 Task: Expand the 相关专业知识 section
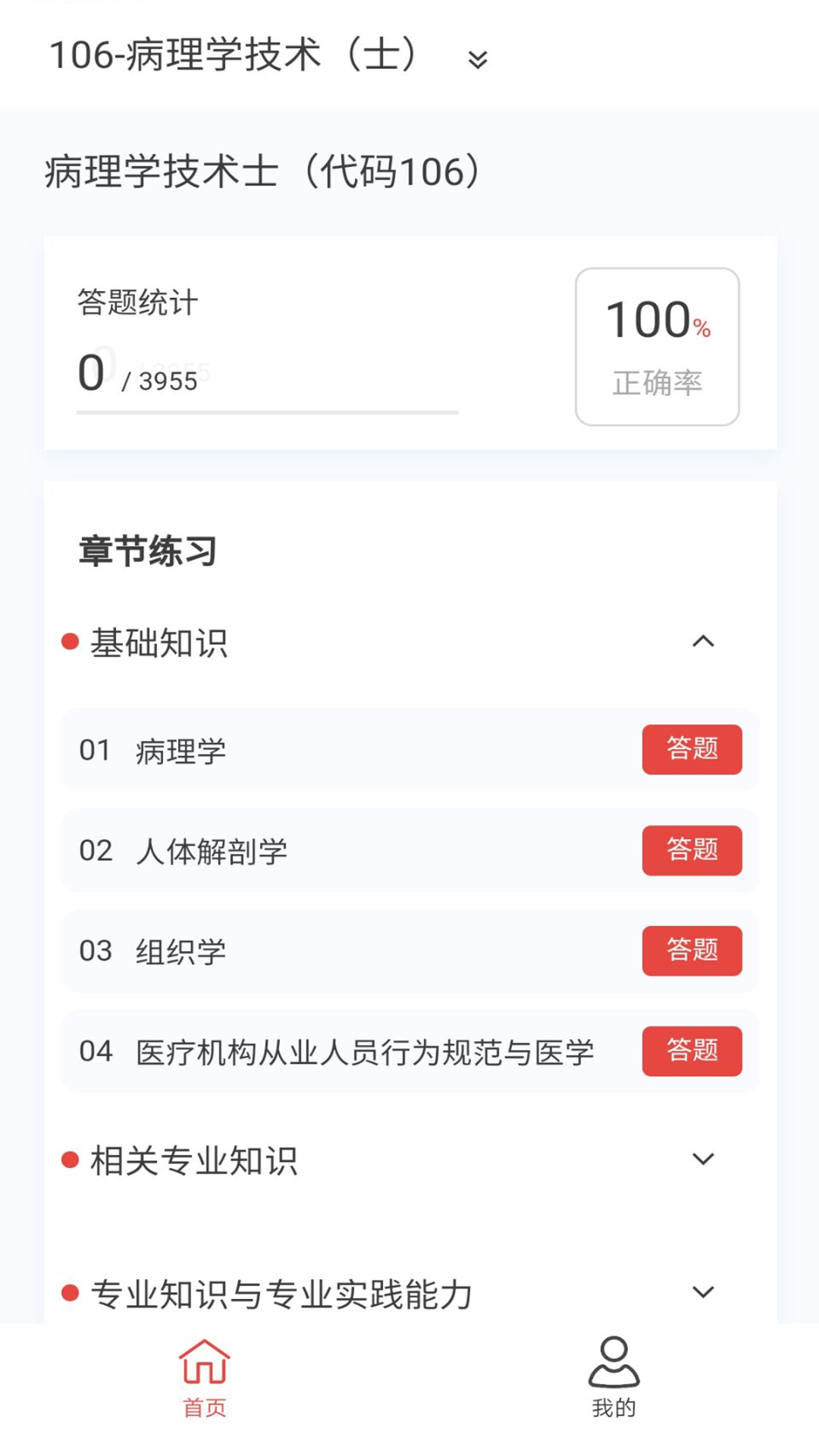coord(704,1157)
